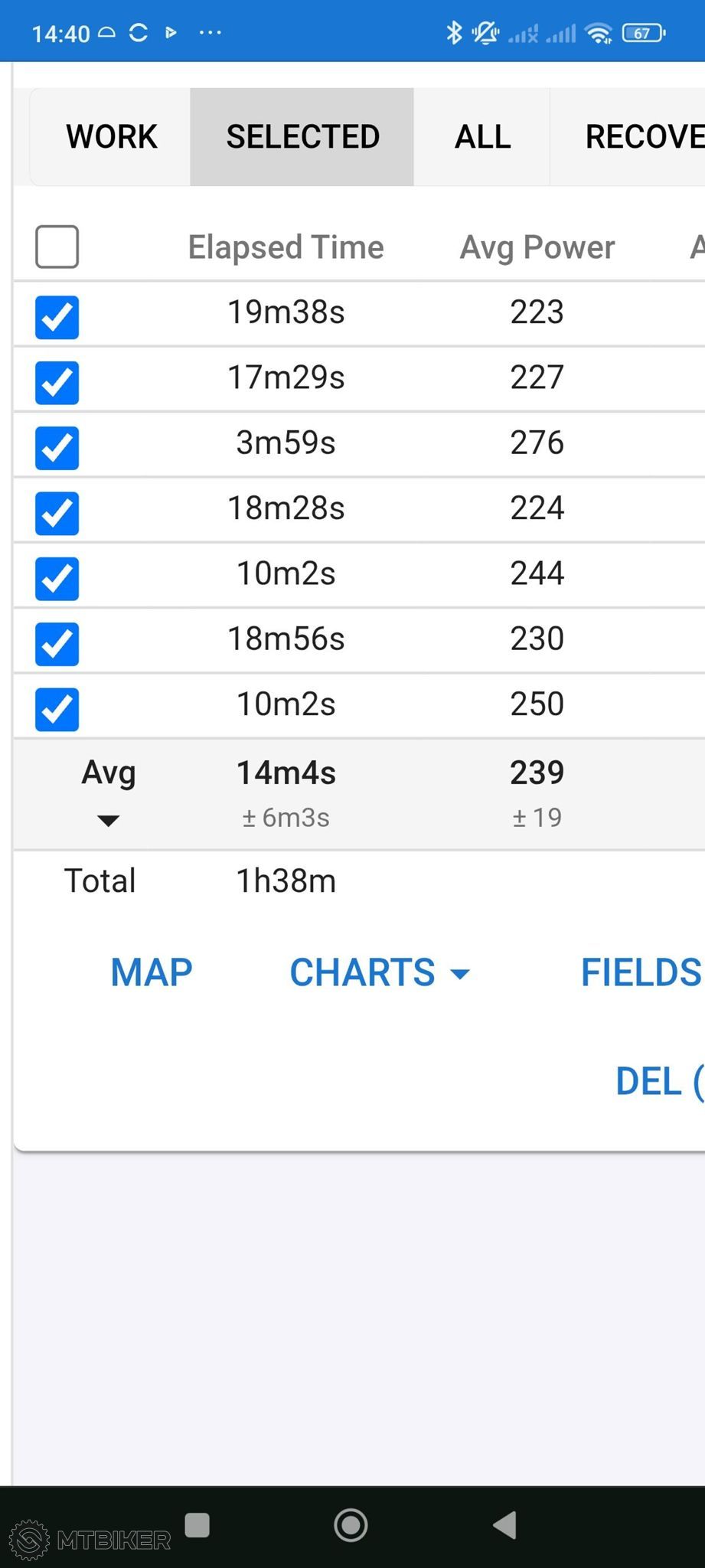Switch to the WORK tab
705x1568 pixels.
click(111, 137)
